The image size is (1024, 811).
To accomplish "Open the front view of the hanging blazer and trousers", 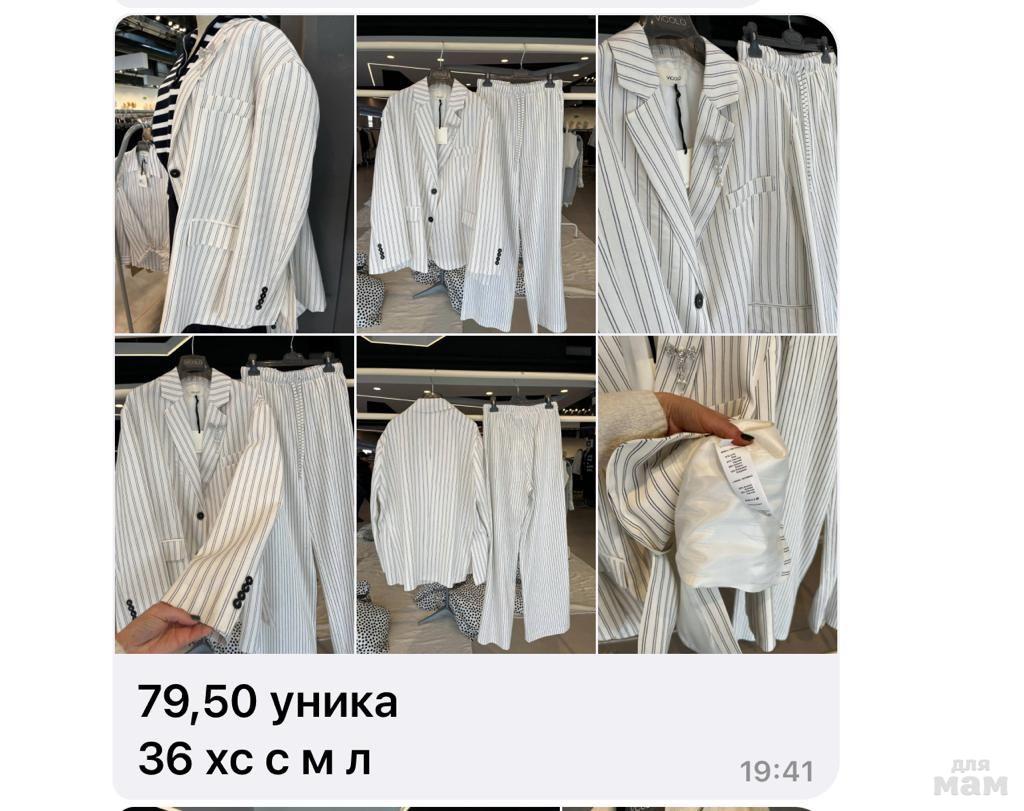I will point(476,174).
